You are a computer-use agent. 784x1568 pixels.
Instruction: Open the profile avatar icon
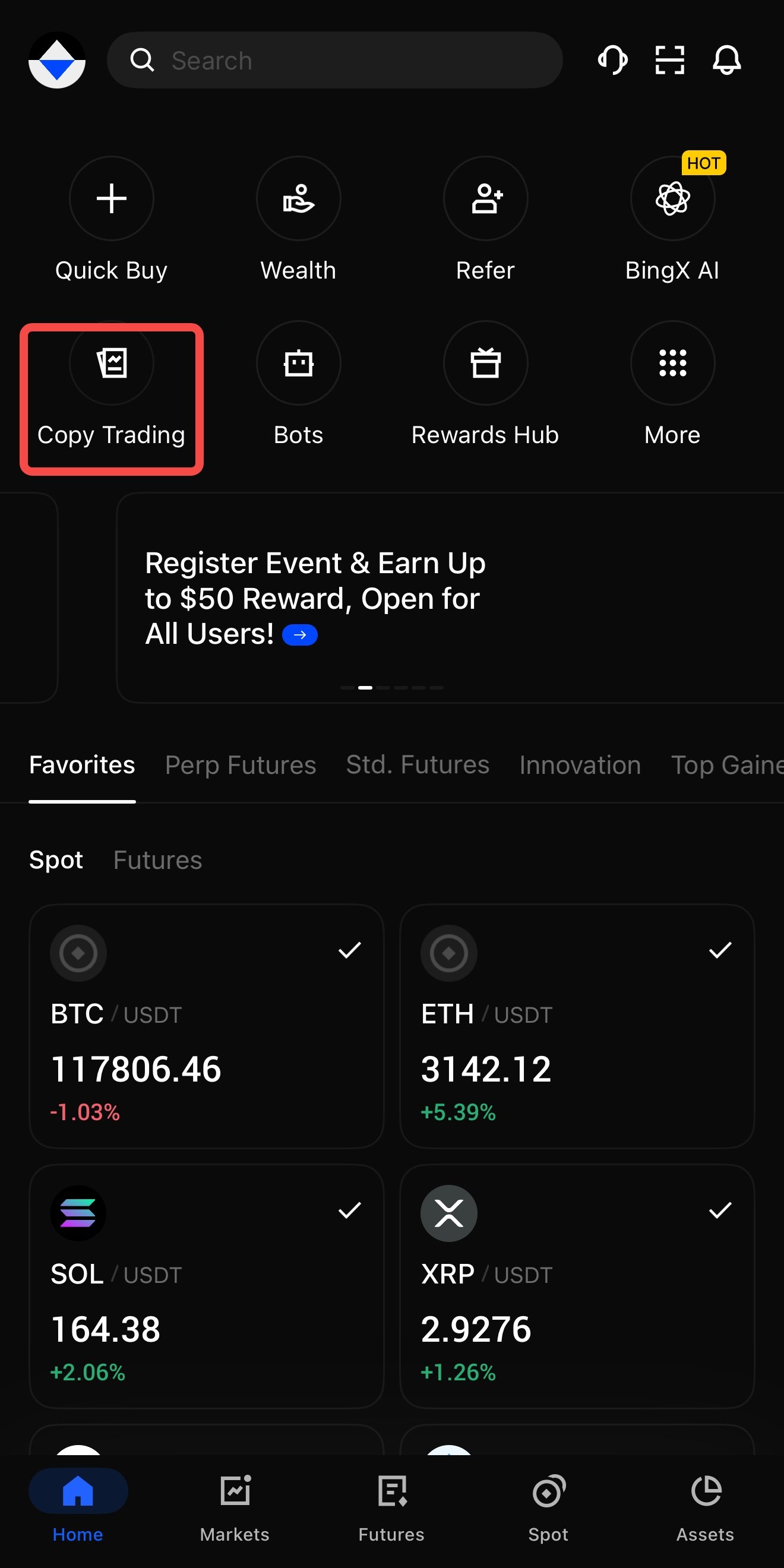(56, 60)
